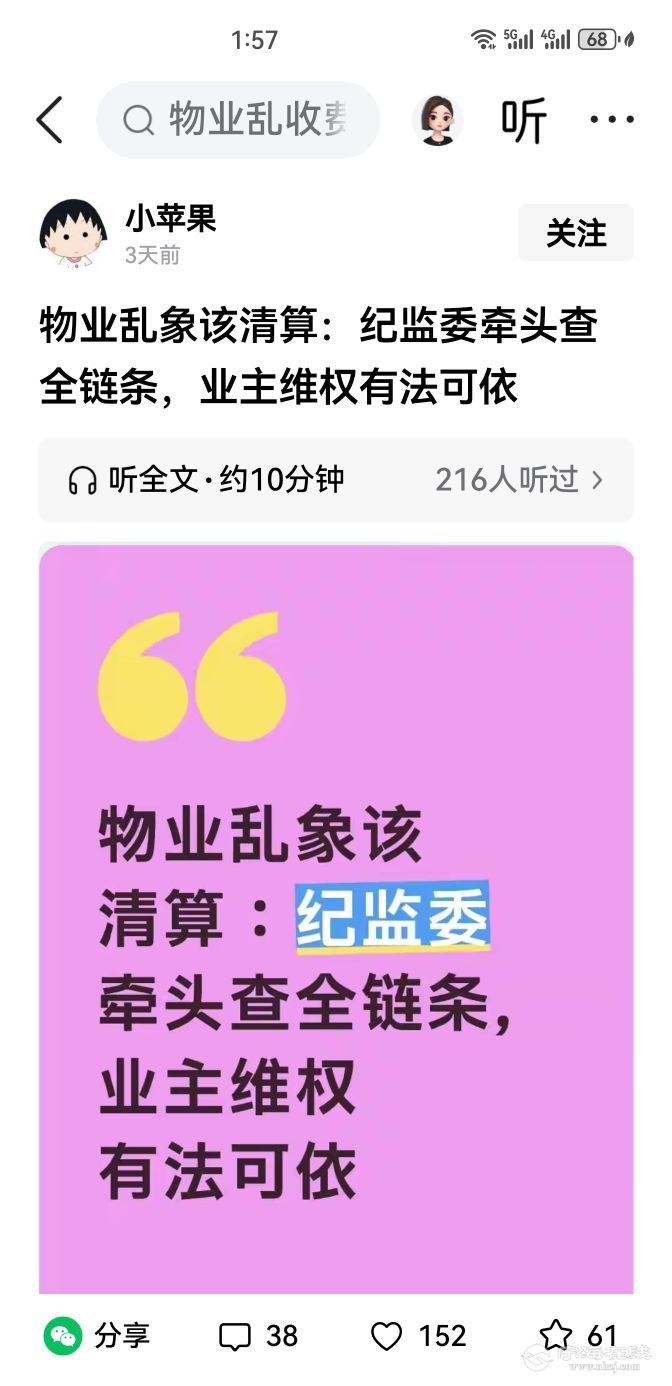Screen dimensions: 672x1386
Task: Go back using the top-left arrow
Action: tap(48, 120)
